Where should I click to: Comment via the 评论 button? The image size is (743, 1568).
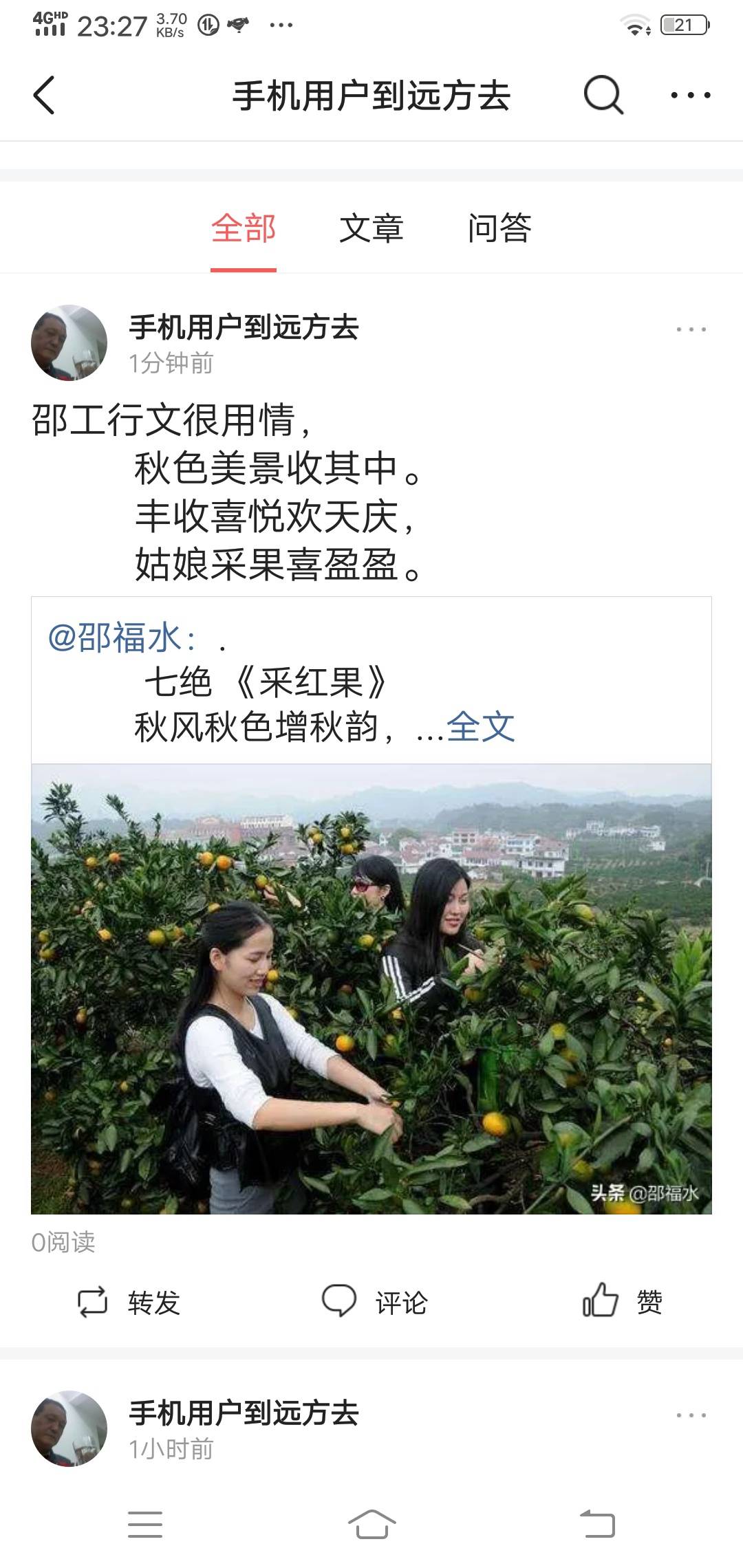point(375,1302)
